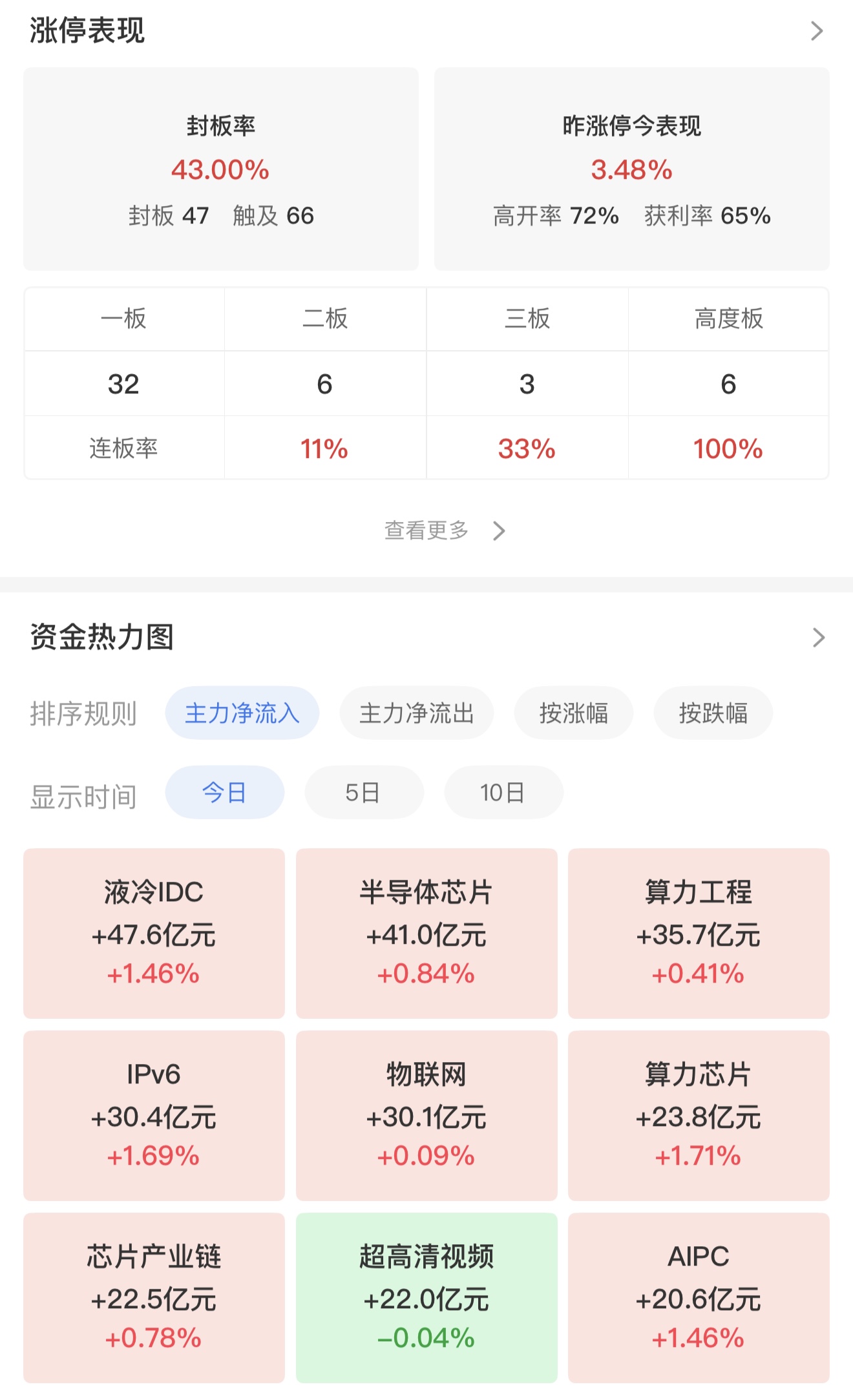The width and height of the screenshot is (853, 1400).
Task: Open 资金热力图 details via the chevron
Action: point(818,638)
